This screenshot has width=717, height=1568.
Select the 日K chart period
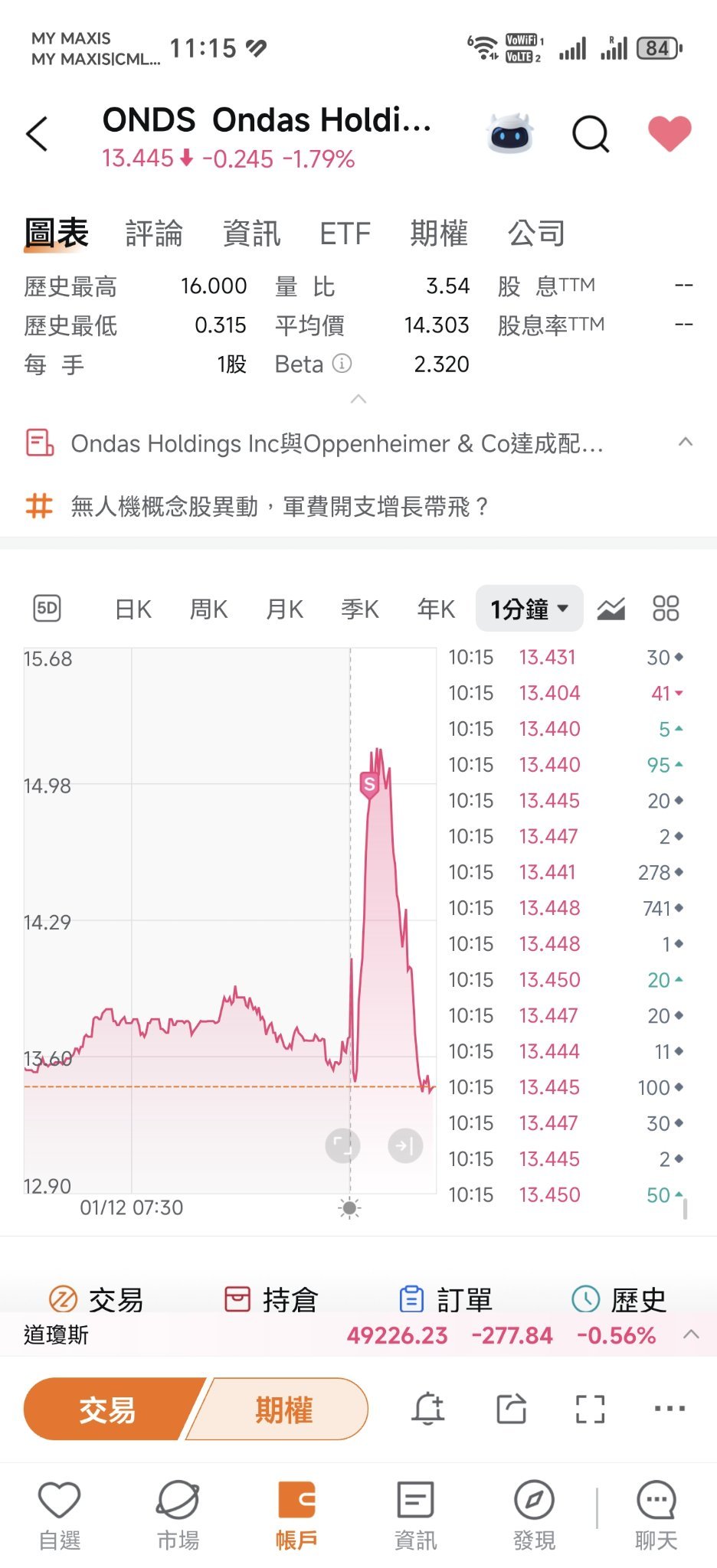133,609
